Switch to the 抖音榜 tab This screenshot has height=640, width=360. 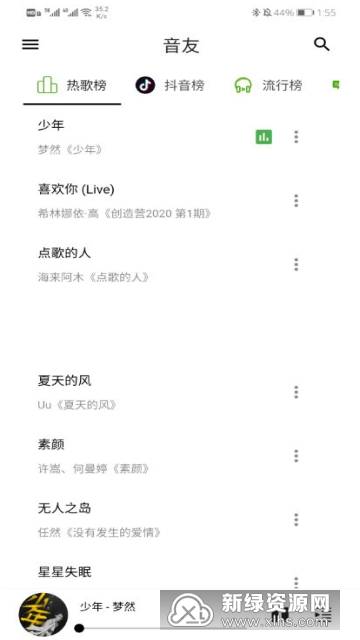pos(170,85)
